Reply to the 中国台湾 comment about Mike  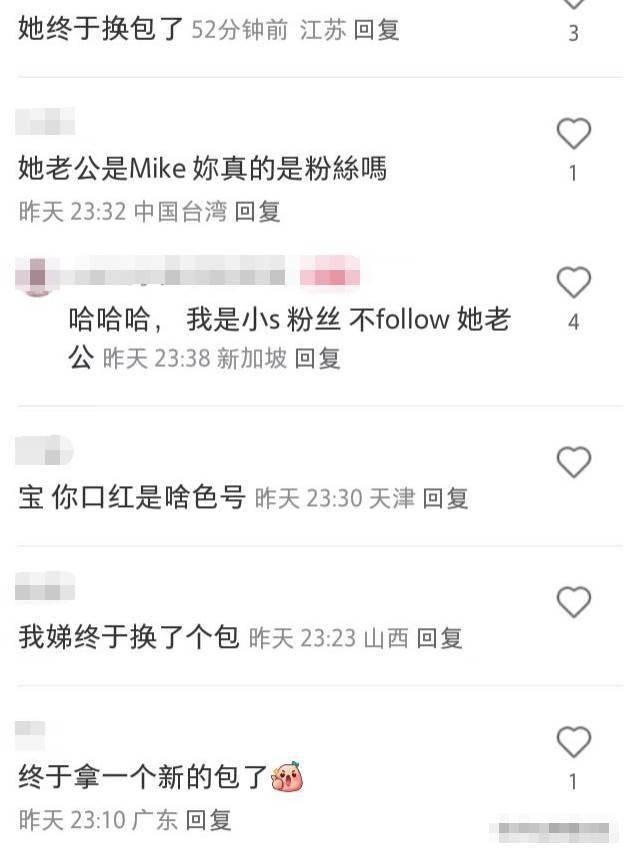[257, 211]
